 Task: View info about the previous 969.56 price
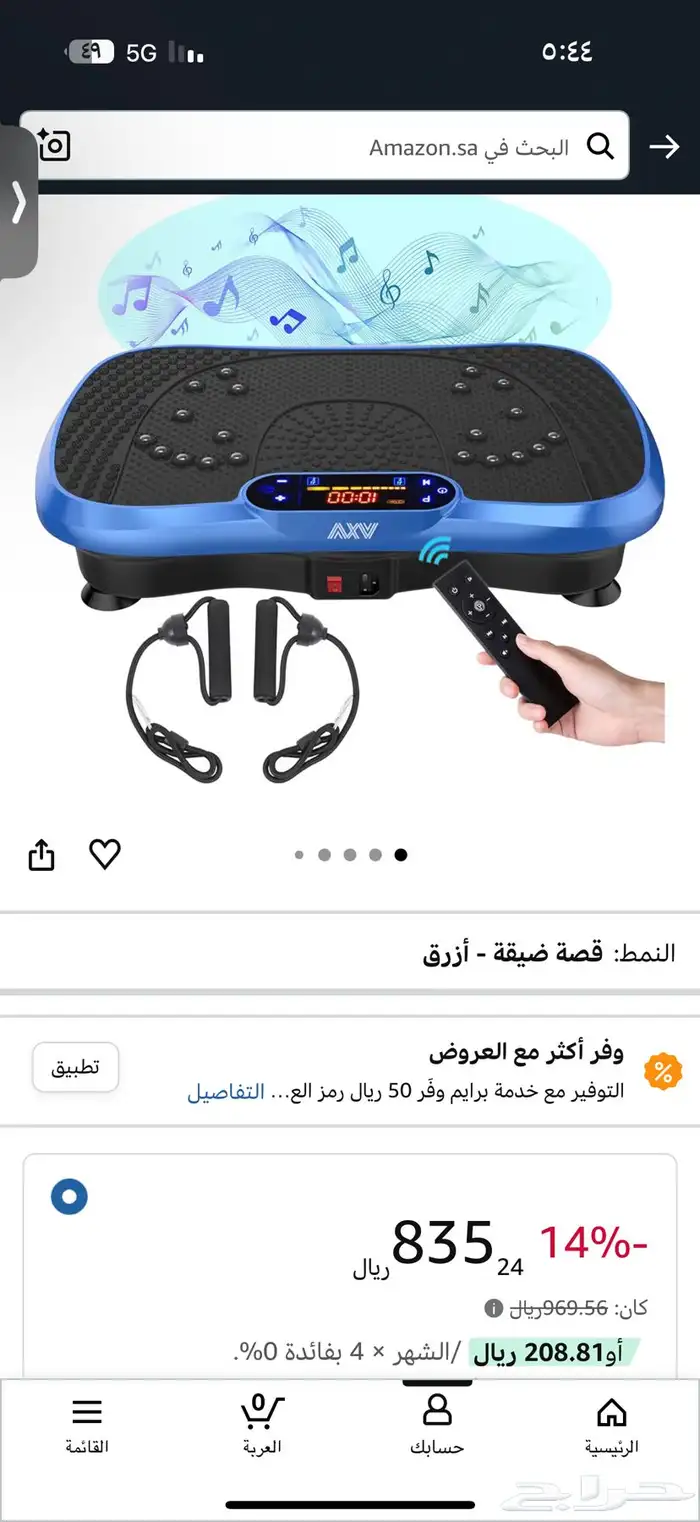493,1308
